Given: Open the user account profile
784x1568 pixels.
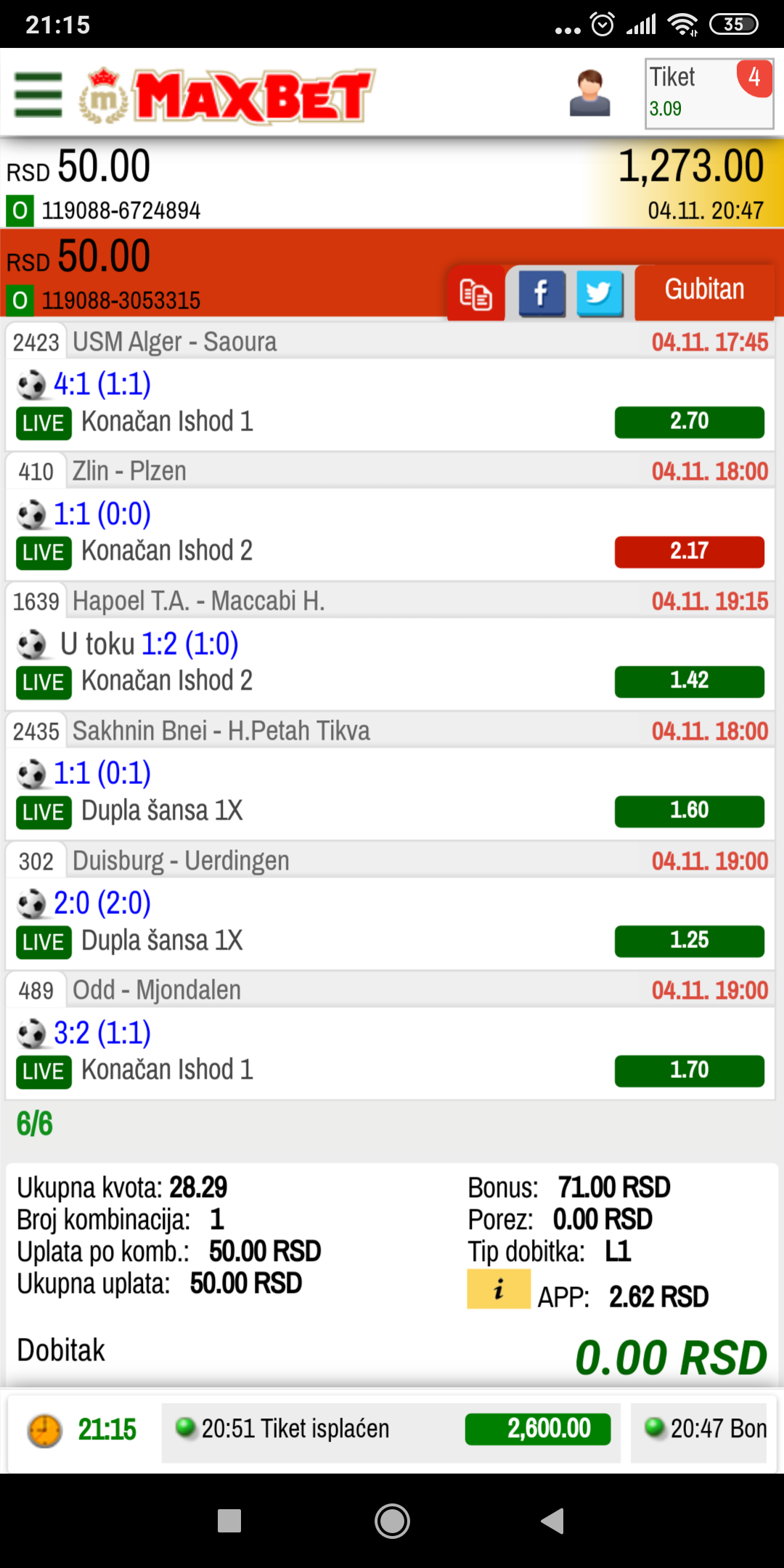Looking at the screenshot, I should tap(589, 94).
